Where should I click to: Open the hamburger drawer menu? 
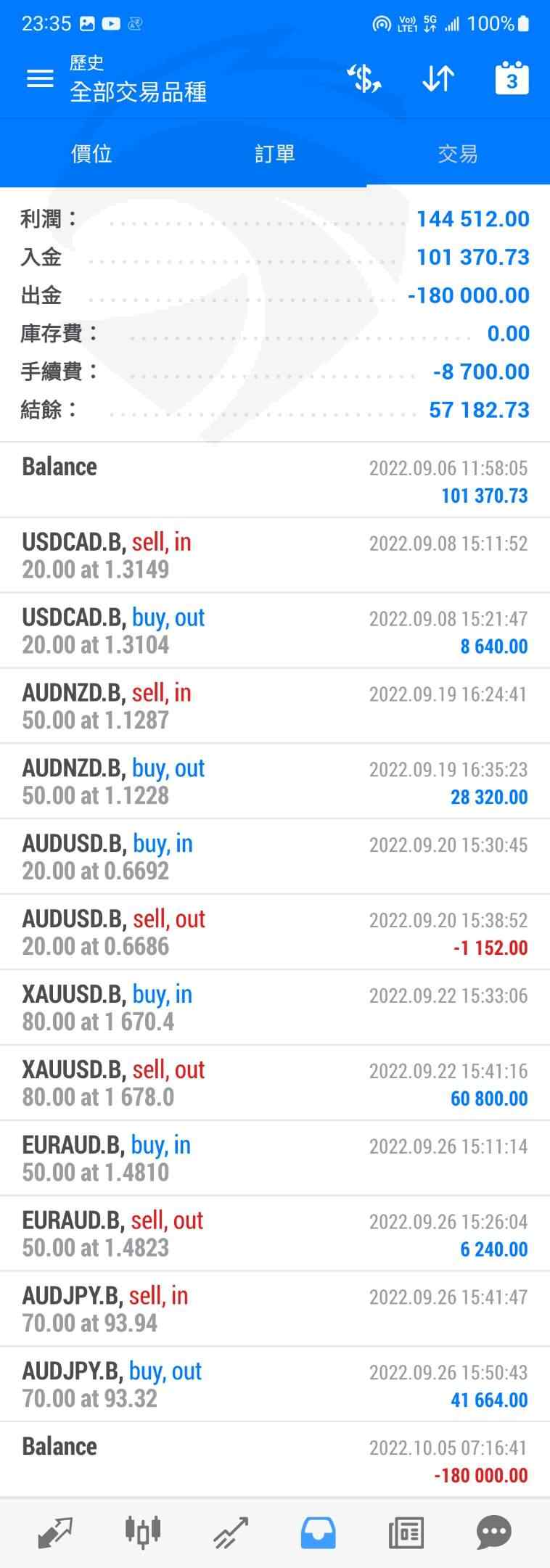coord(40,78)
